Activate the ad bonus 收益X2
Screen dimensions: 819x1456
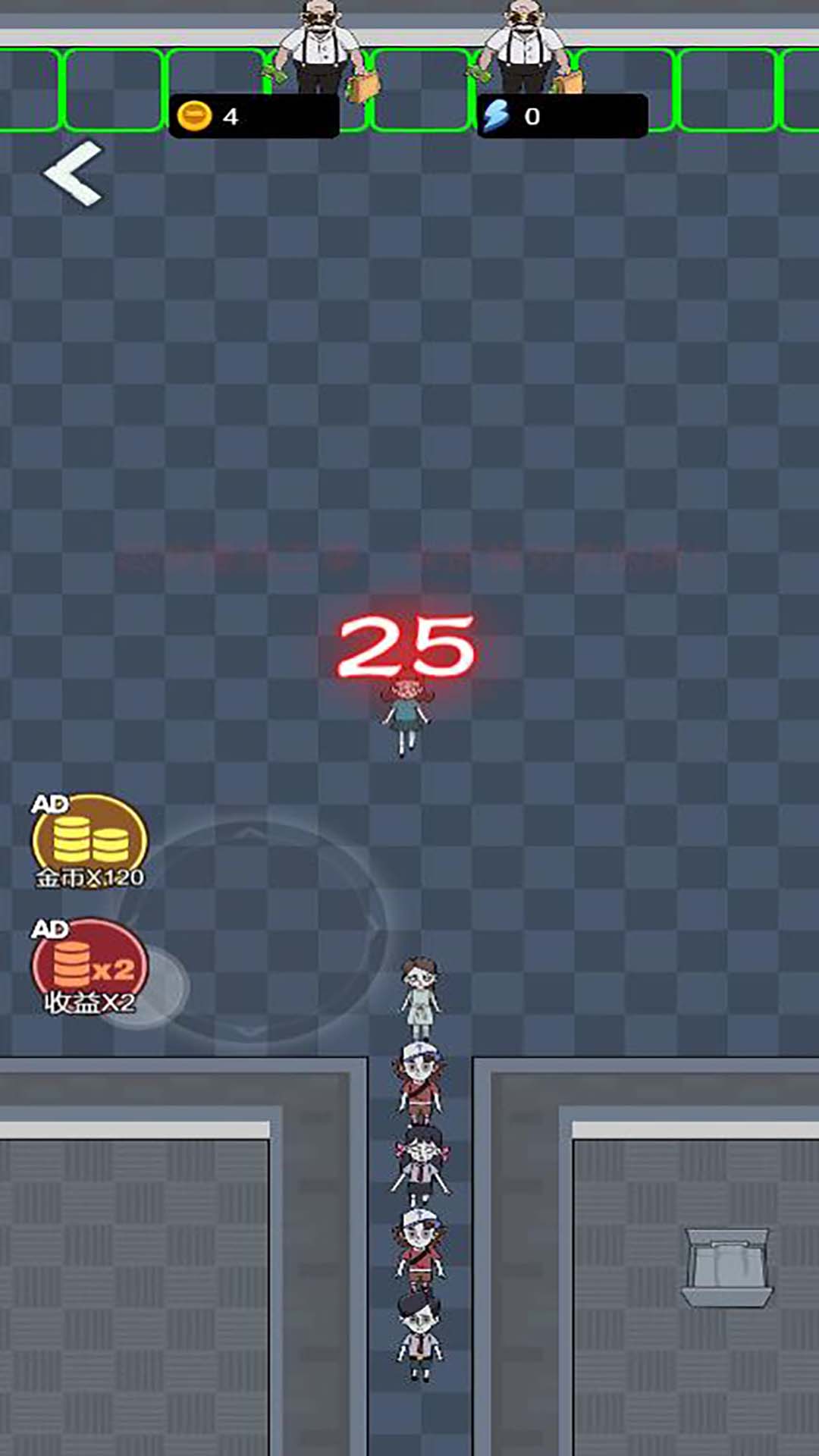[x=89, y=966]
